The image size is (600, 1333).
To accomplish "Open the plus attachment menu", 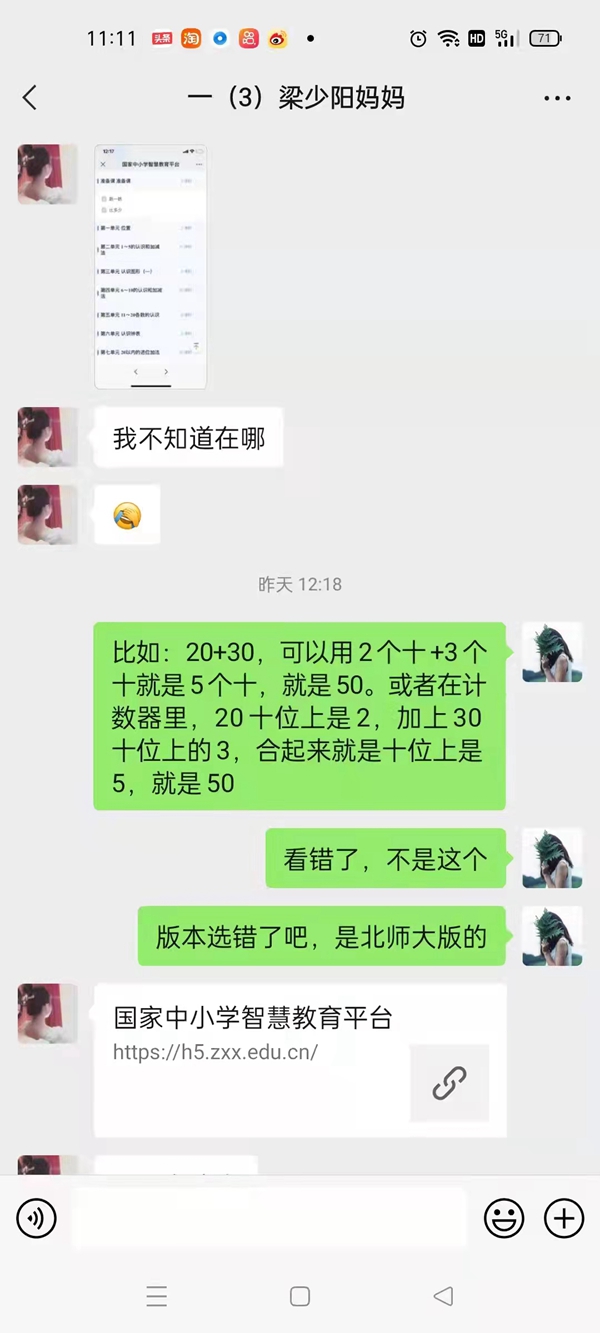I will pyautogui.click(x=564, y=1218).
